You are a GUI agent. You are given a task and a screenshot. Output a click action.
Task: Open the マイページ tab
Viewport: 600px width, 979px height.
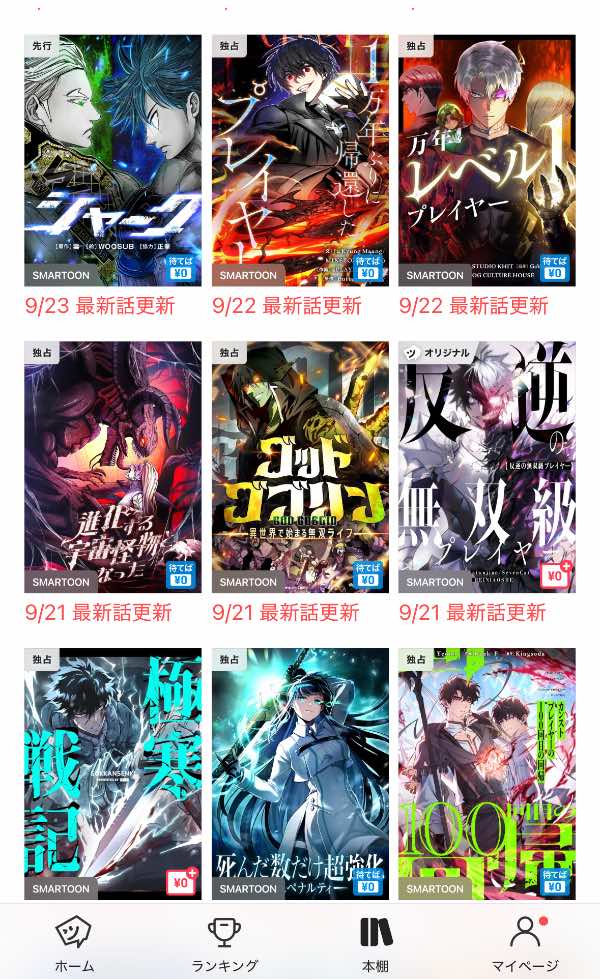(x=525, y=943)
